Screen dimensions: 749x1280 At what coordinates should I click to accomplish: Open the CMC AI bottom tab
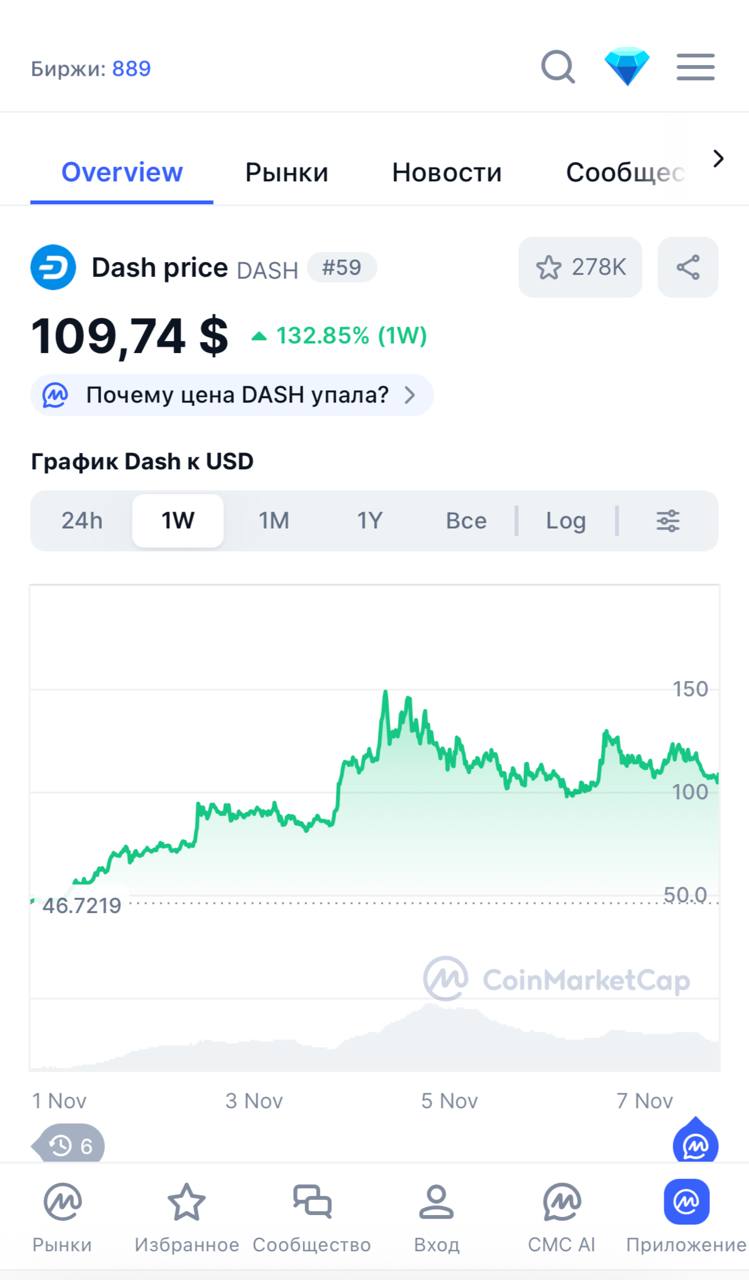point(561,1217)
